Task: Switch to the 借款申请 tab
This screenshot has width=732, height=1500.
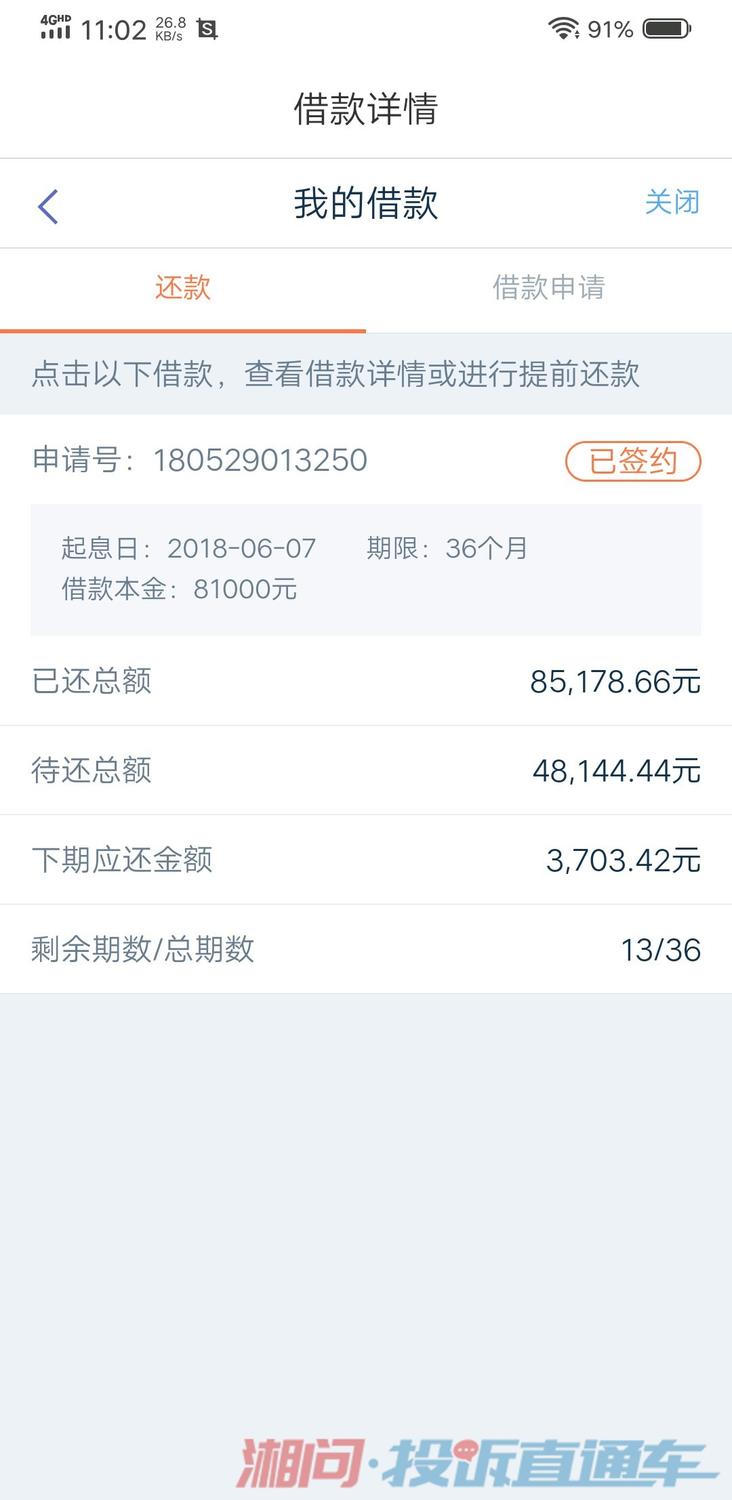Action: coord(548,288)
